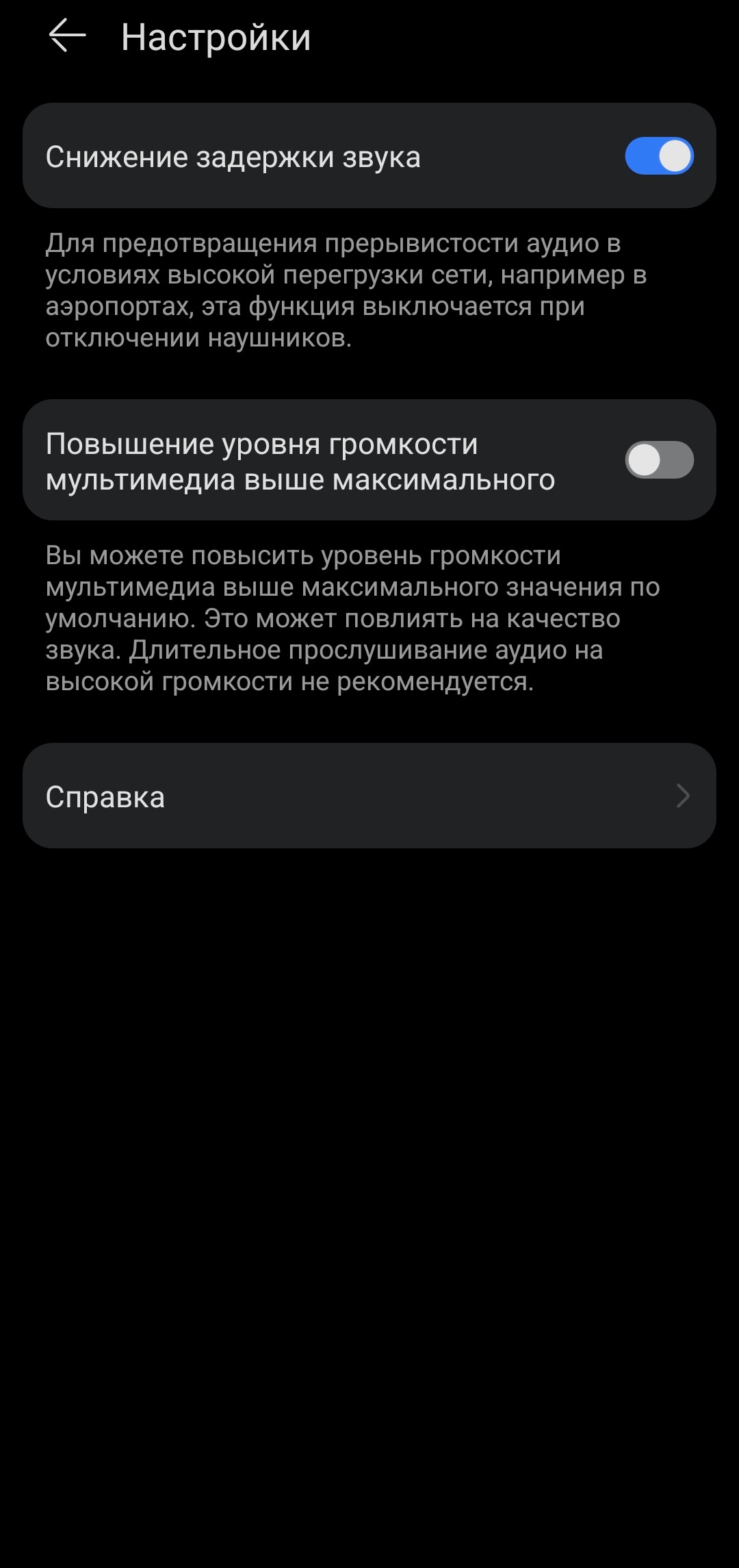
Task: Open the Справка row
Action: pyautogui.click(x=369, y=796)
